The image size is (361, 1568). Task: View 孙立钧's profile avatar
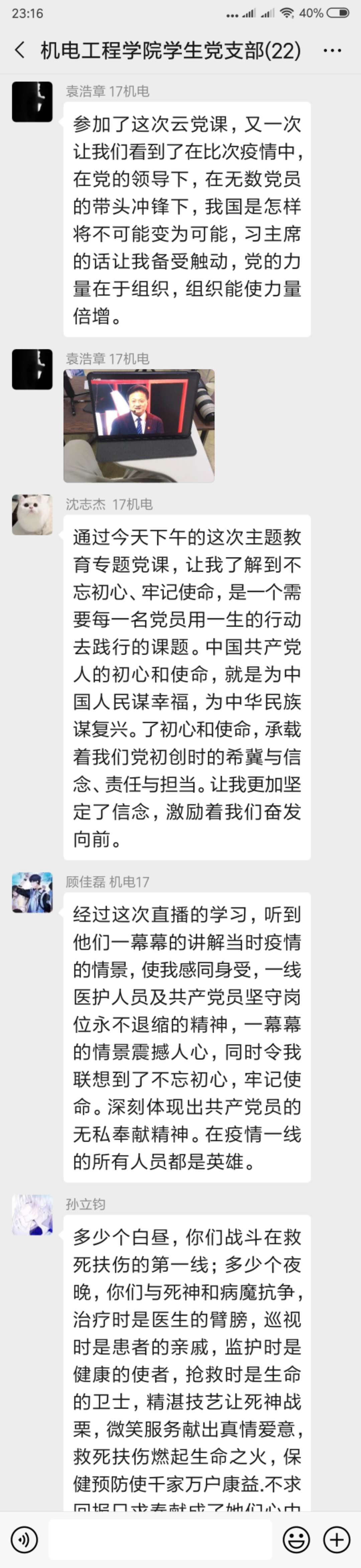(x=32, y=1214)
